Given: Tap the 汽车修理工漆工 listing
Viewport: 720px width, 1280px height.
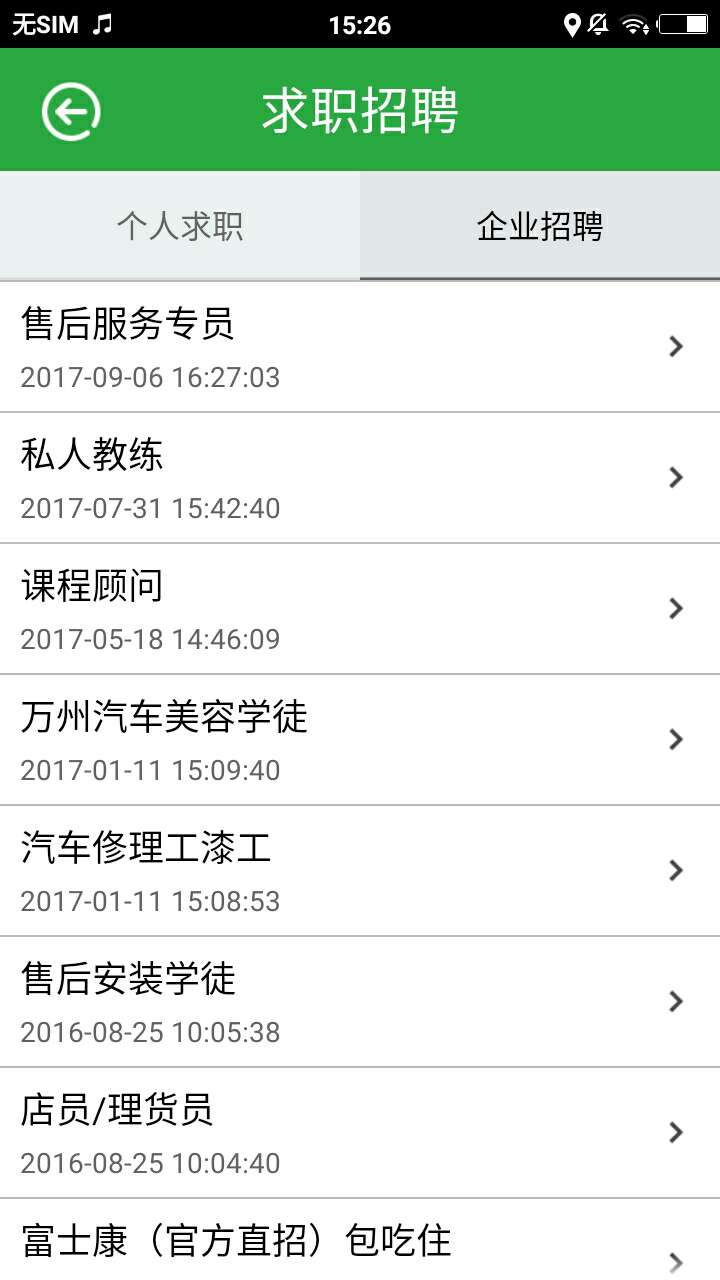Looking at the screenshot, I should click(360, 871).
